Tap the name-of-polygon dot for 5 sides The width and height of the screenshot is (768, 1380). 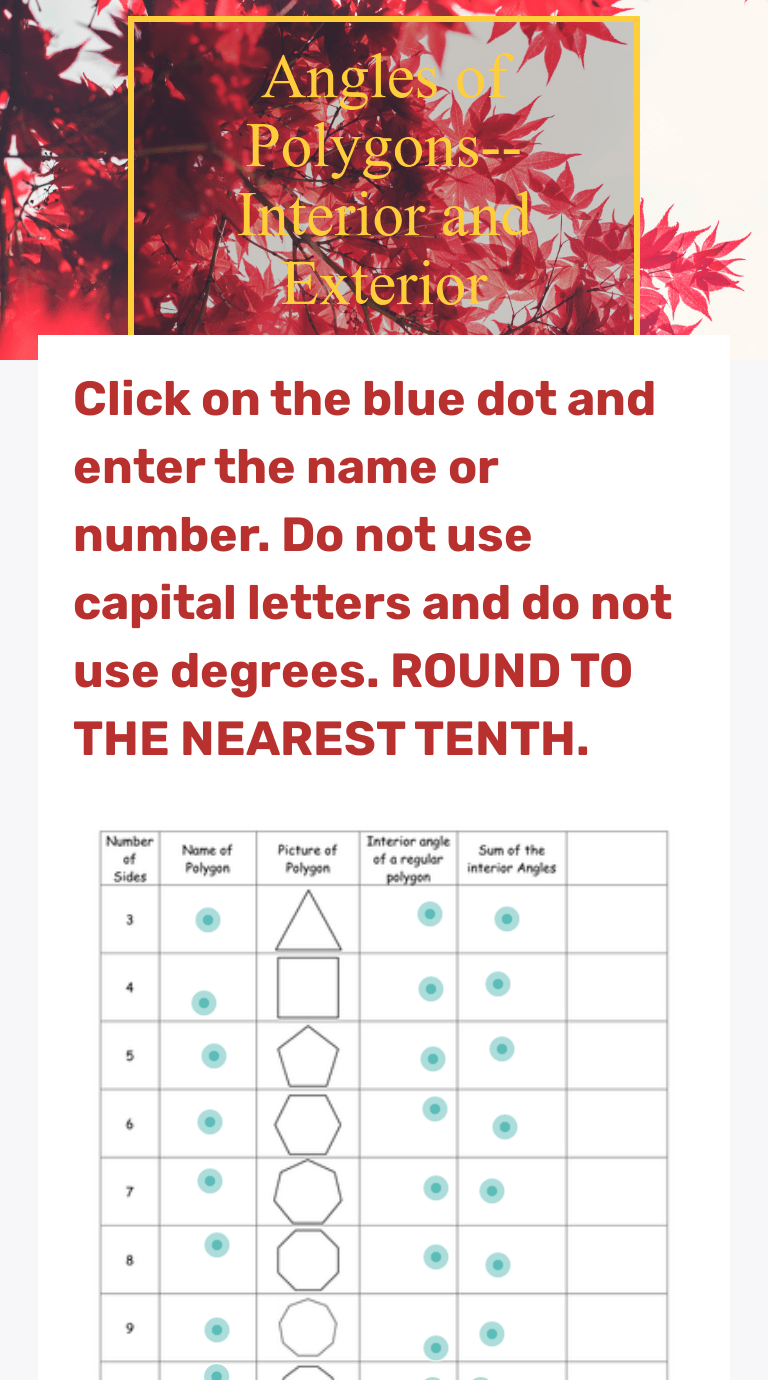[x=214, y=1056]
